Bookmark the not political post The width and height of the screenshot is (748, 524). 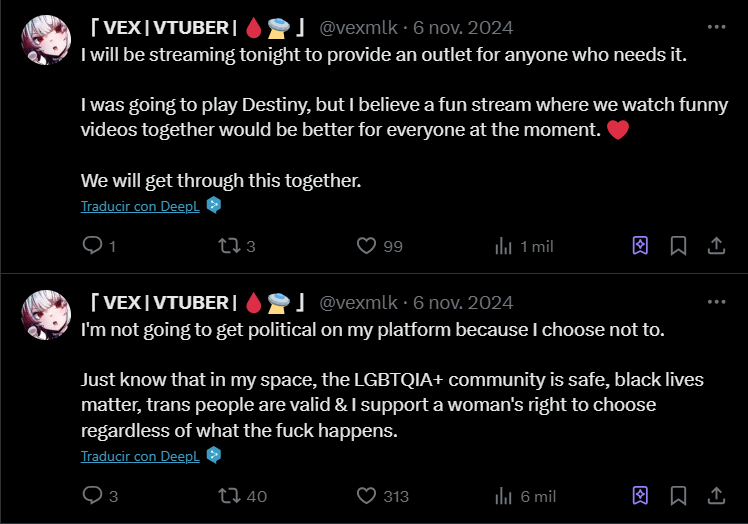tap(678, 495)
